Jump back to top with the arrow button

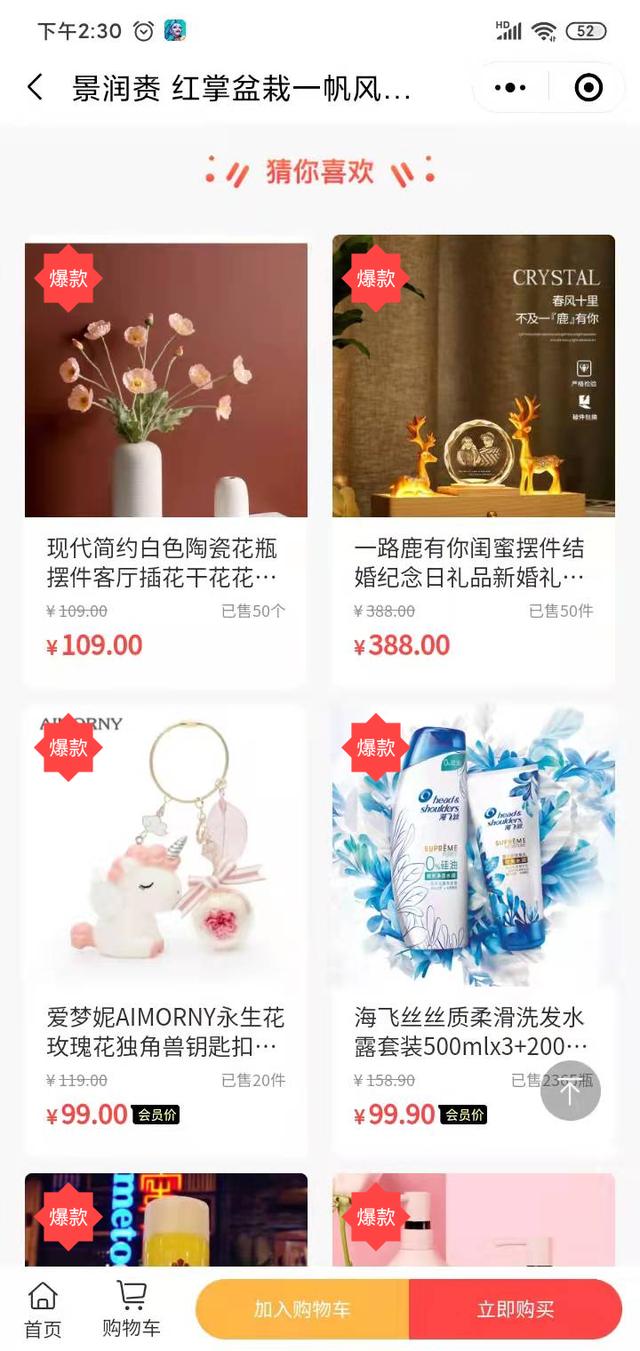(570, 1091)
